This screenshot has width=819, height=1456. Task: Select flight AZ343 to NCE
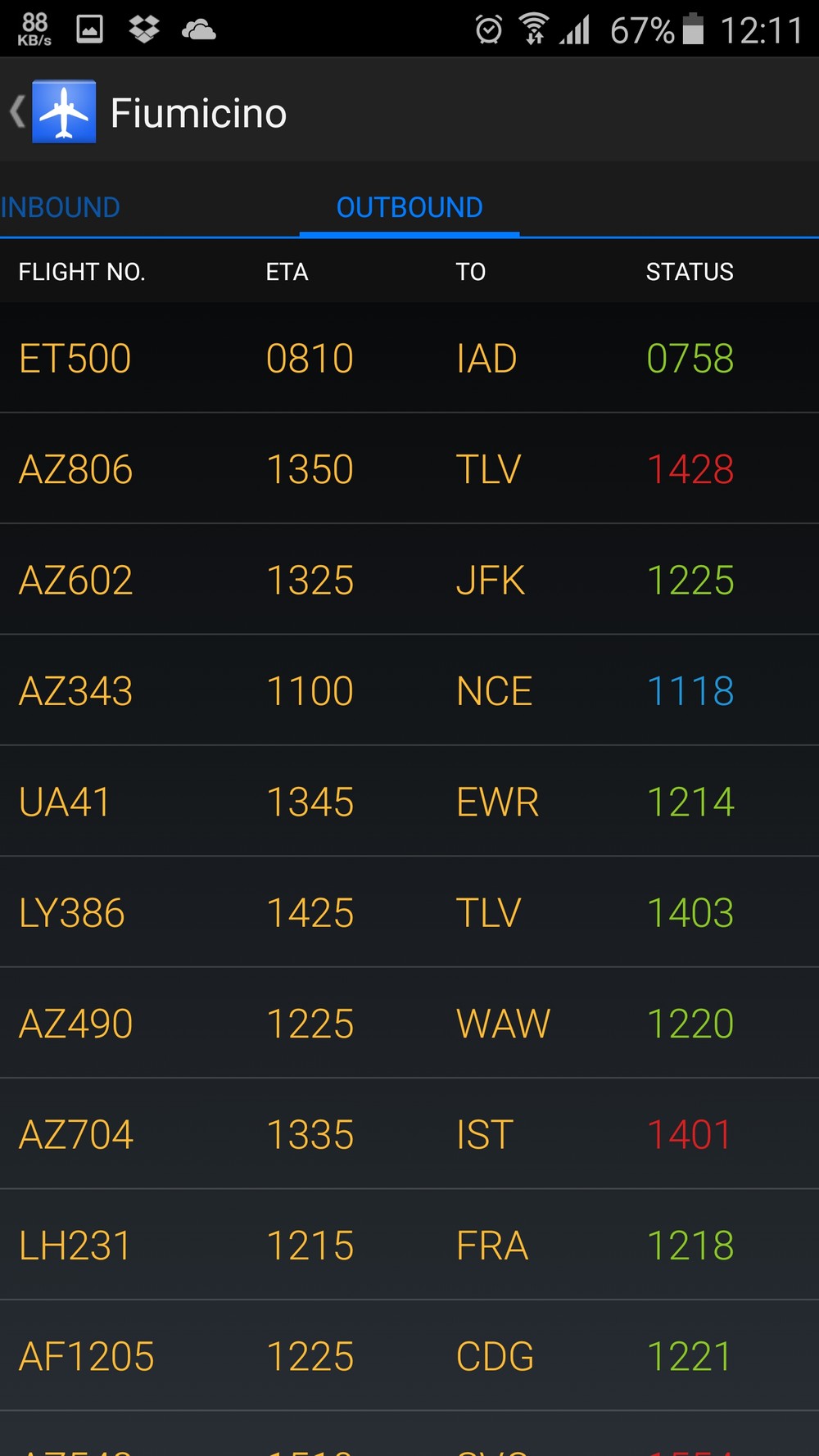coord(409,690)
